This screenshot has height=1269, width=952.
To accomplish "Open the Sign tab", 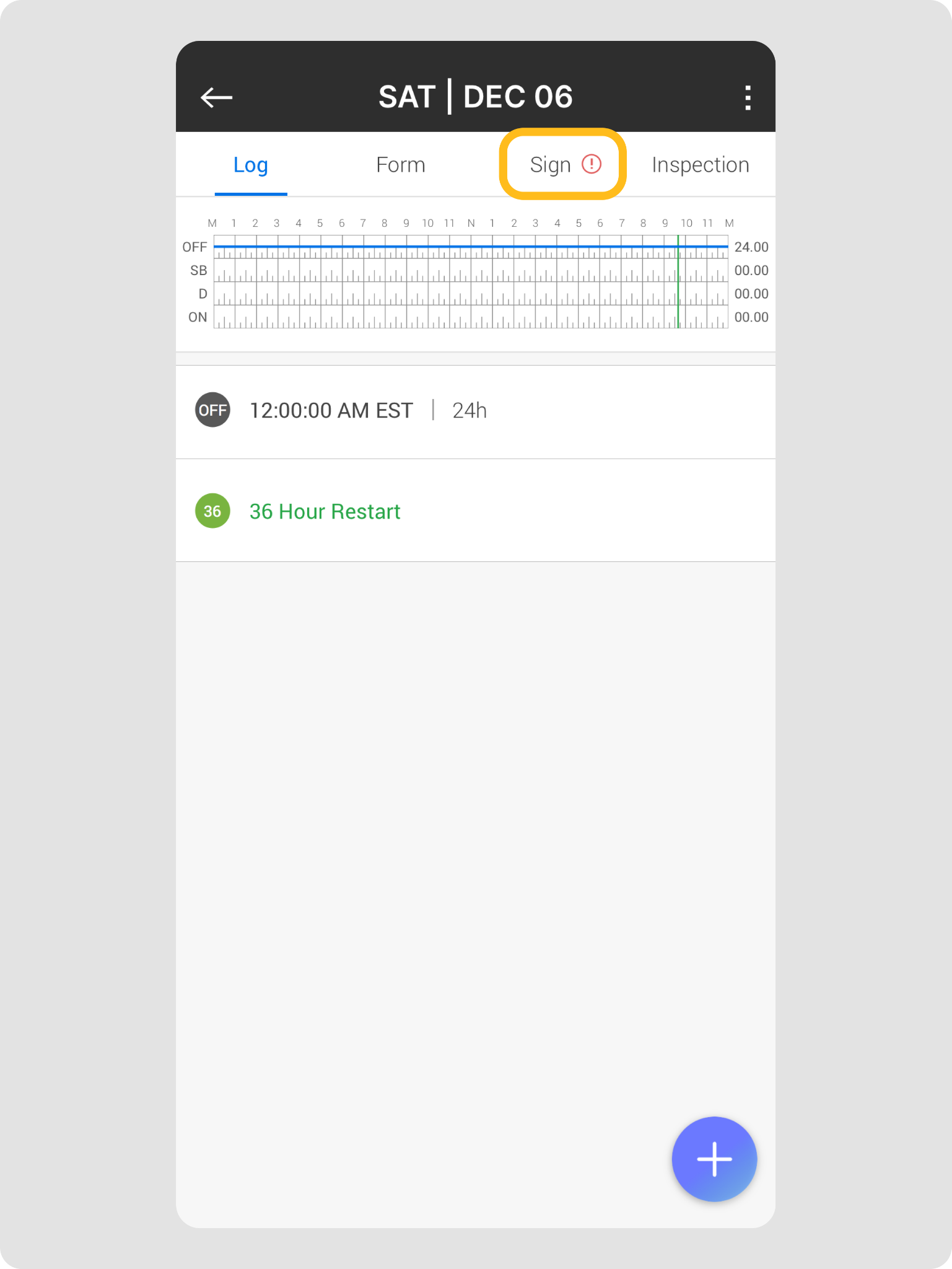I will point(562,165).
